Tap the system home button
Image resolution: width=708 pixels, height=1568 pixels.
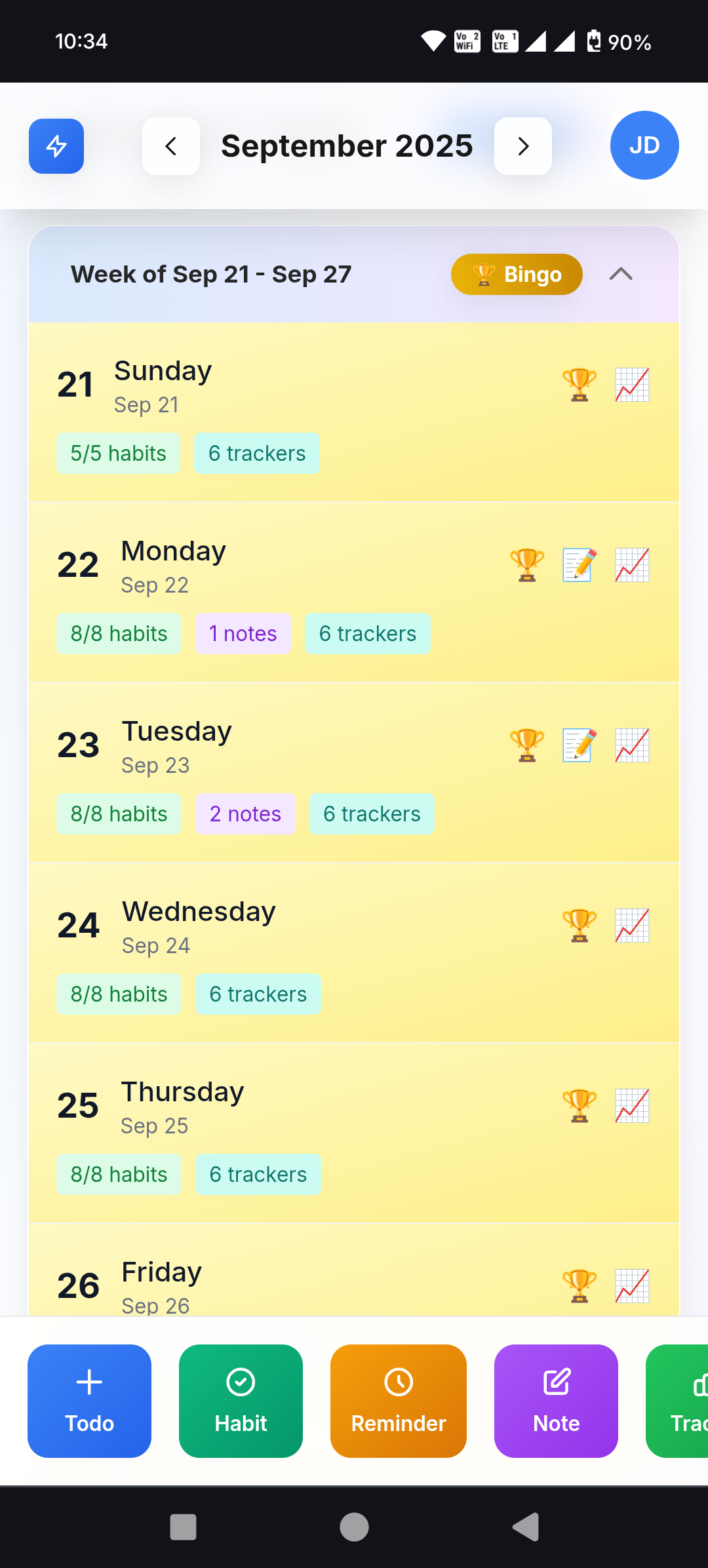[354, 1527]
